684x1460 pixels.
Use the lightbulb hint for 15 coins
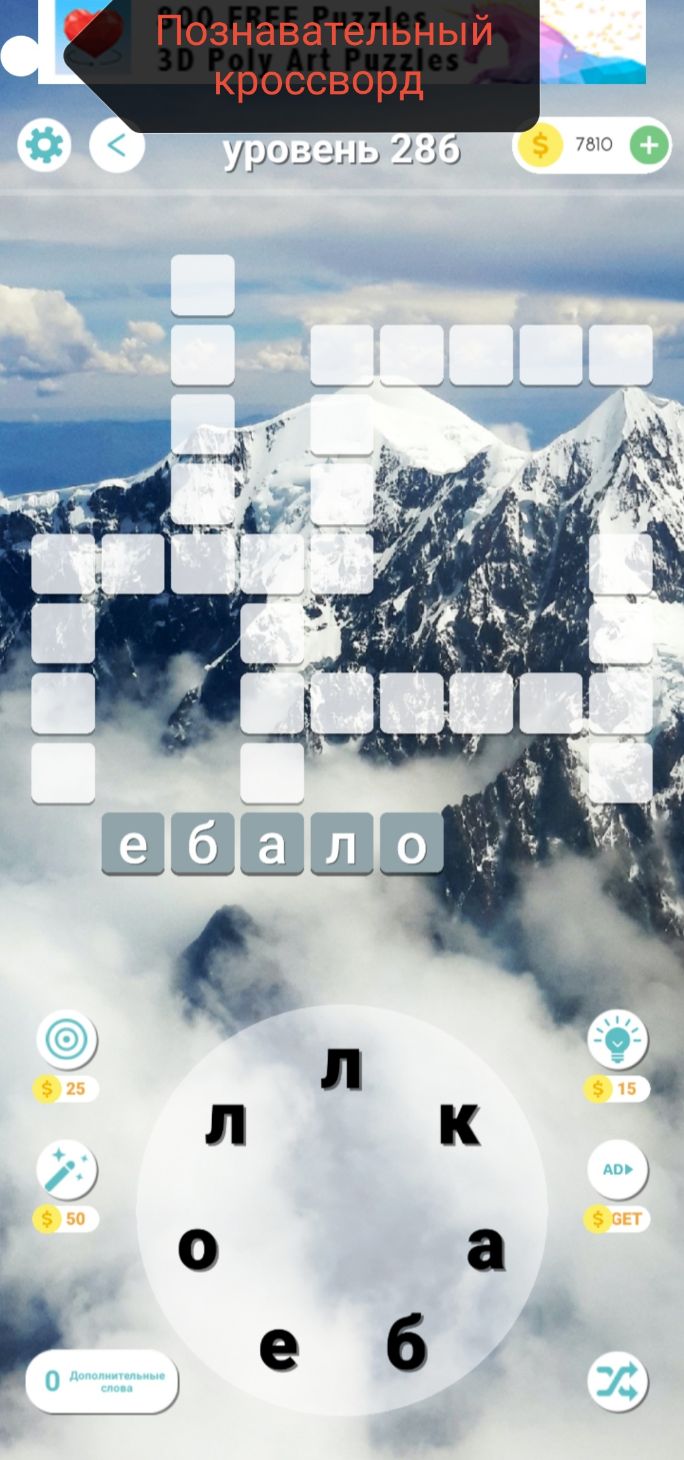(x=617, y=1041)
